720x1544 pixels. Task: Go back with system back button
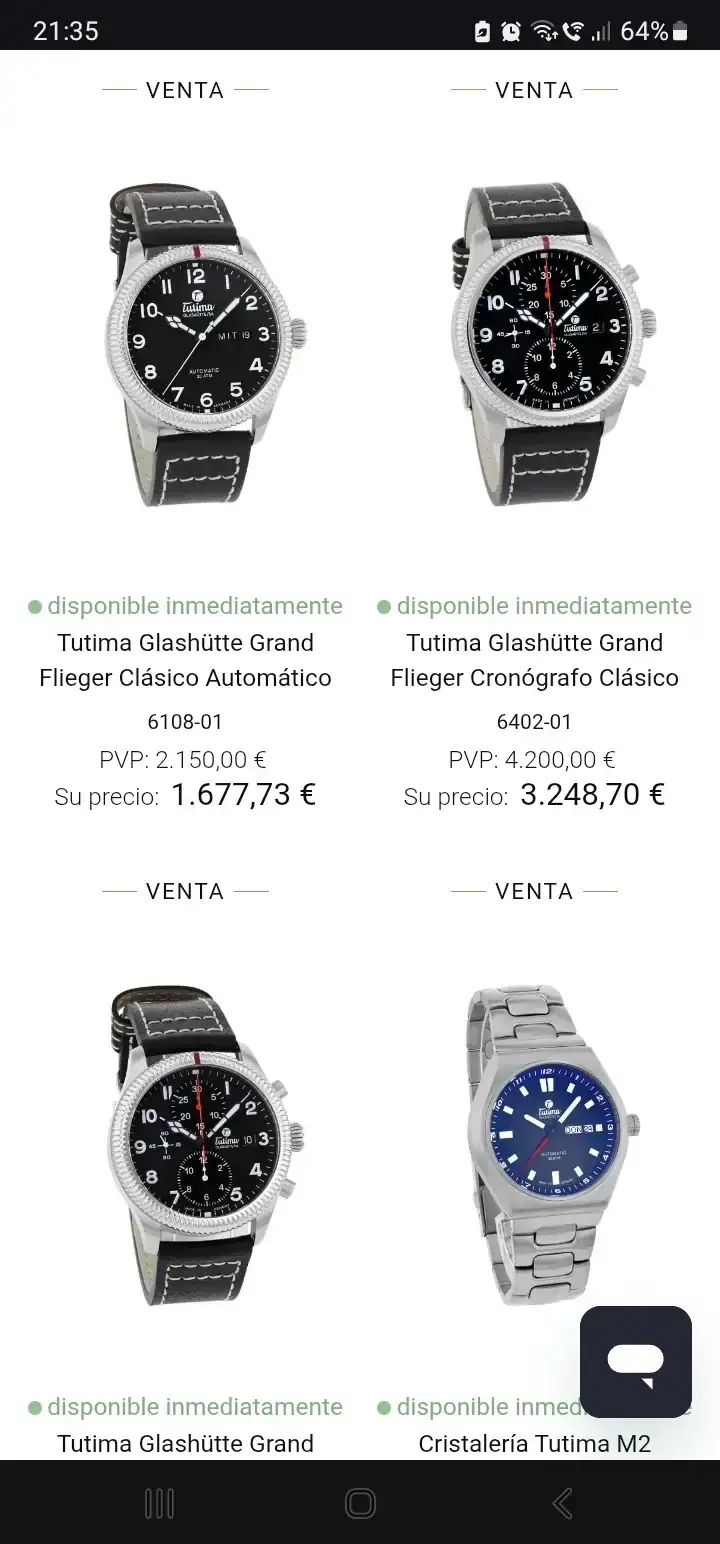[x=562, y=1503]
